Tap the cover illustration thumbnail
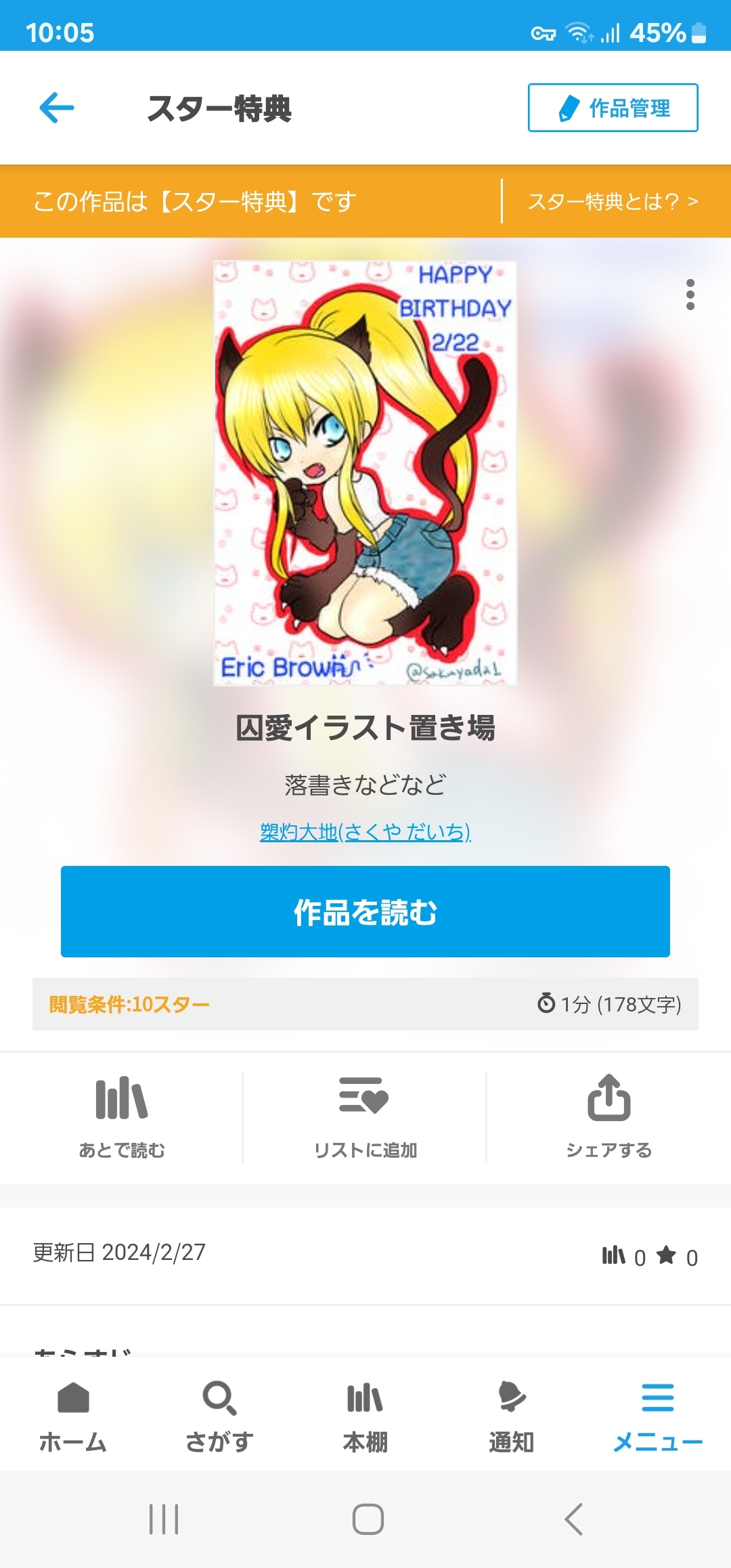Image resolution: width=731 pixels, height=1568 pixels. (365, 473)
